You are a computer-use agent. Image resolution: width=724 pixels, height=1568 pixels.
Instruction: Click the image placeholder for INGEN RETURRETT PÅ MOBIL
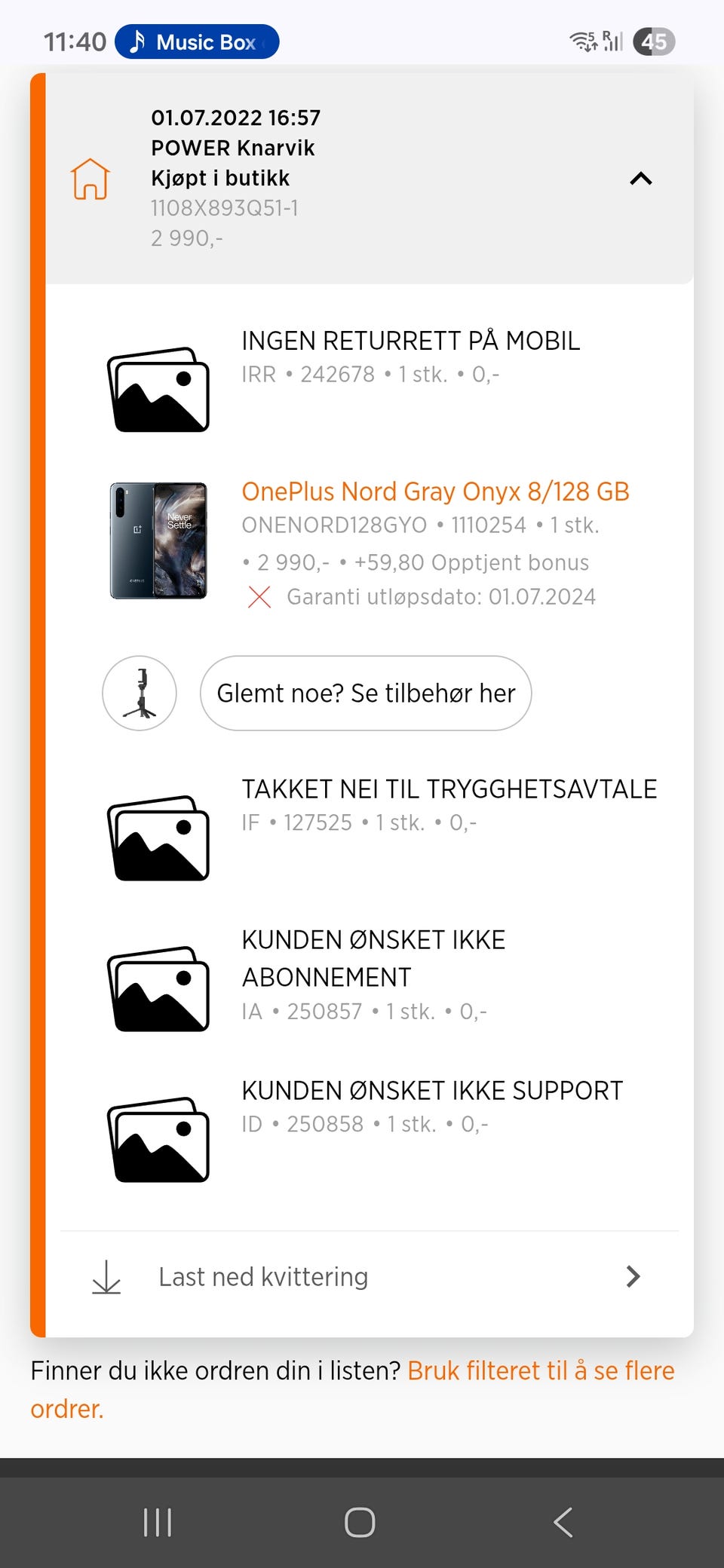tap(158, 389)
